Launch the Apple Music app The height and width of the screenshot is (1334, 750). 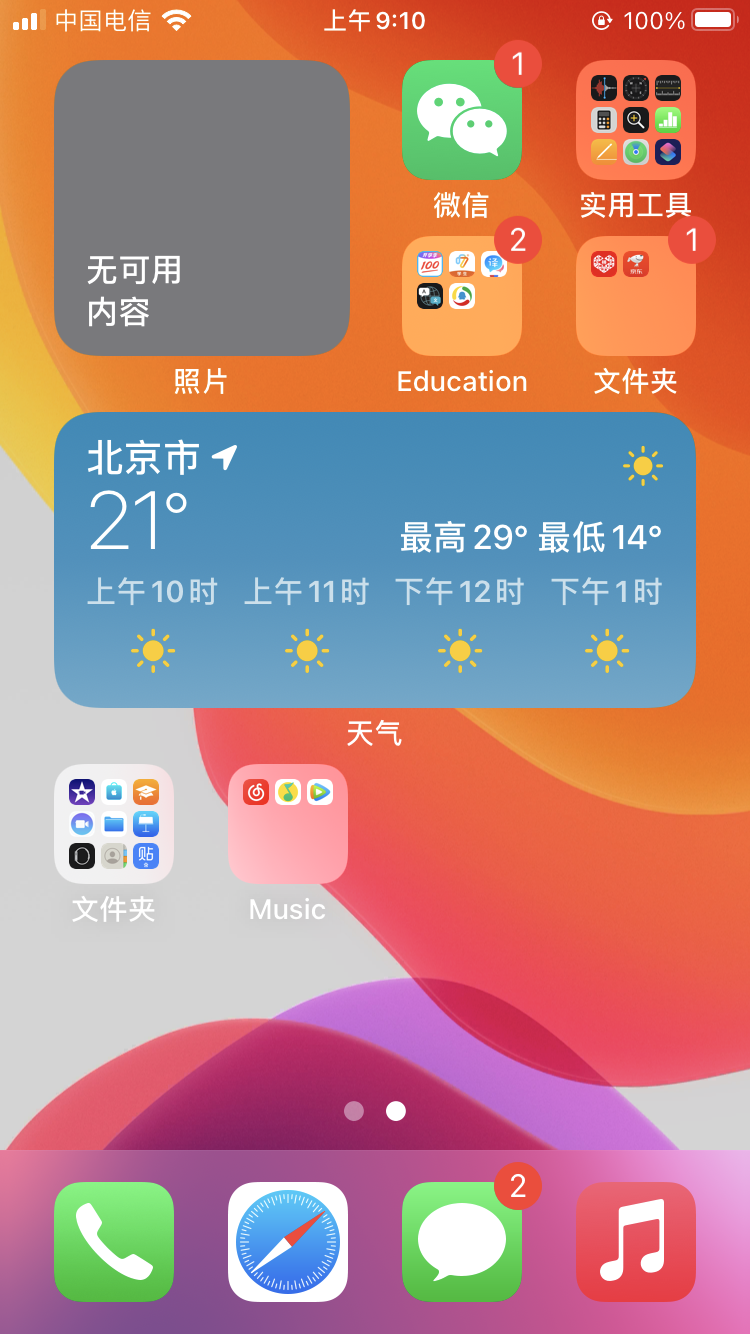635,1242
